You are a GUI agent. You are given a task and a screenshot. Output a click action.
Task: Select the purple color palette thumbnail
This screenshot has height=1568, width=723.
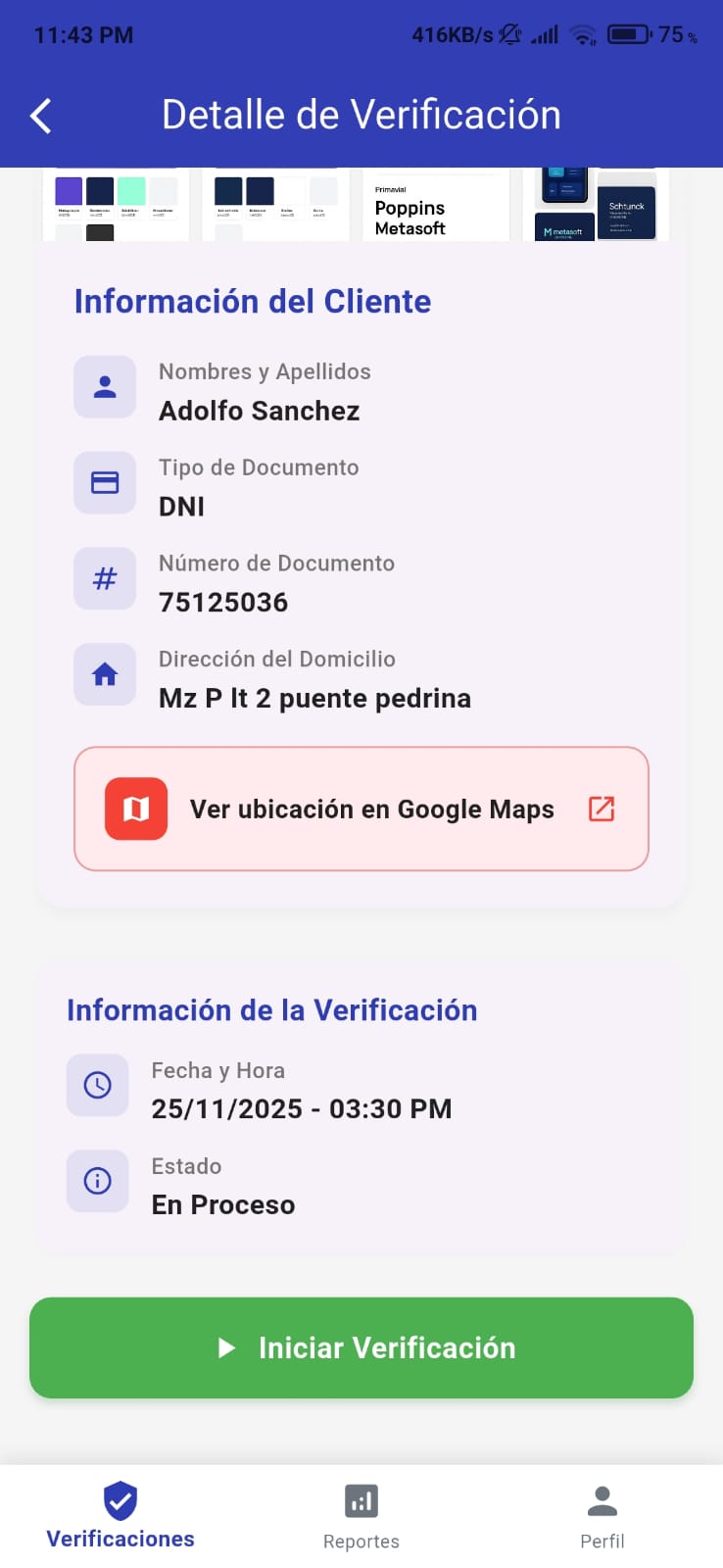(116, 203)
